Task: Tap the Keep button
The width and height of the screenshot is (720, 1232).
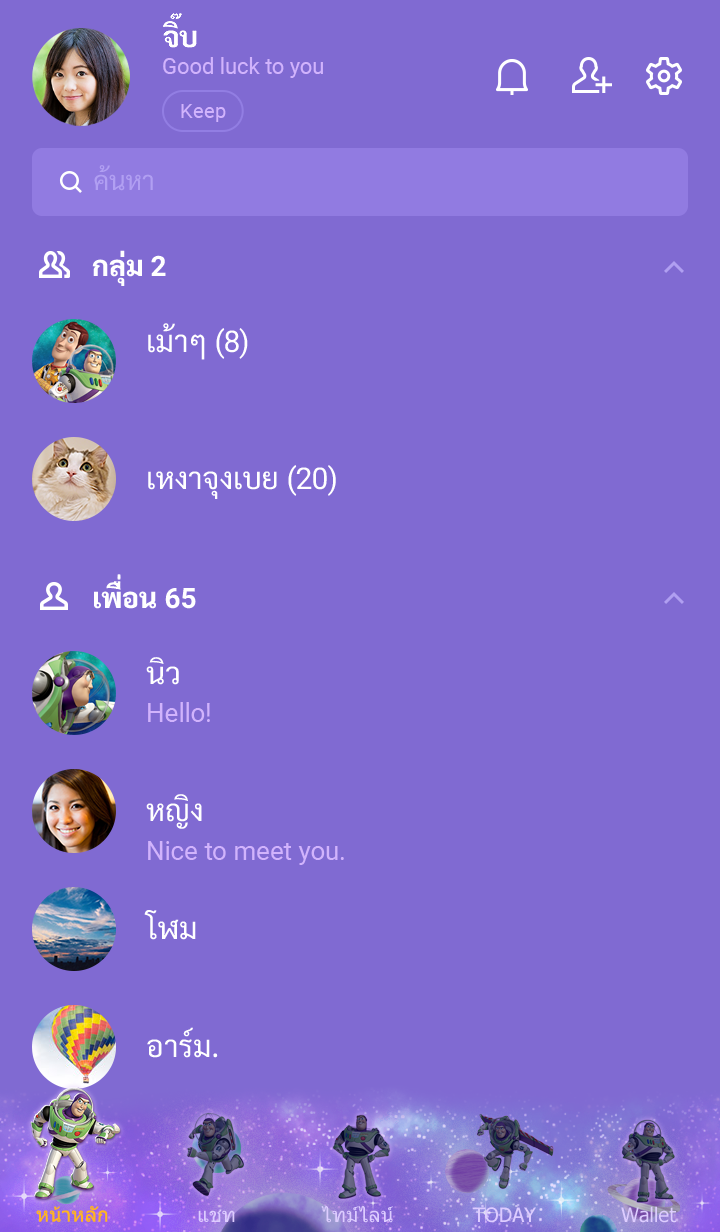Action: pyautogui.click(x=203, y=111)
